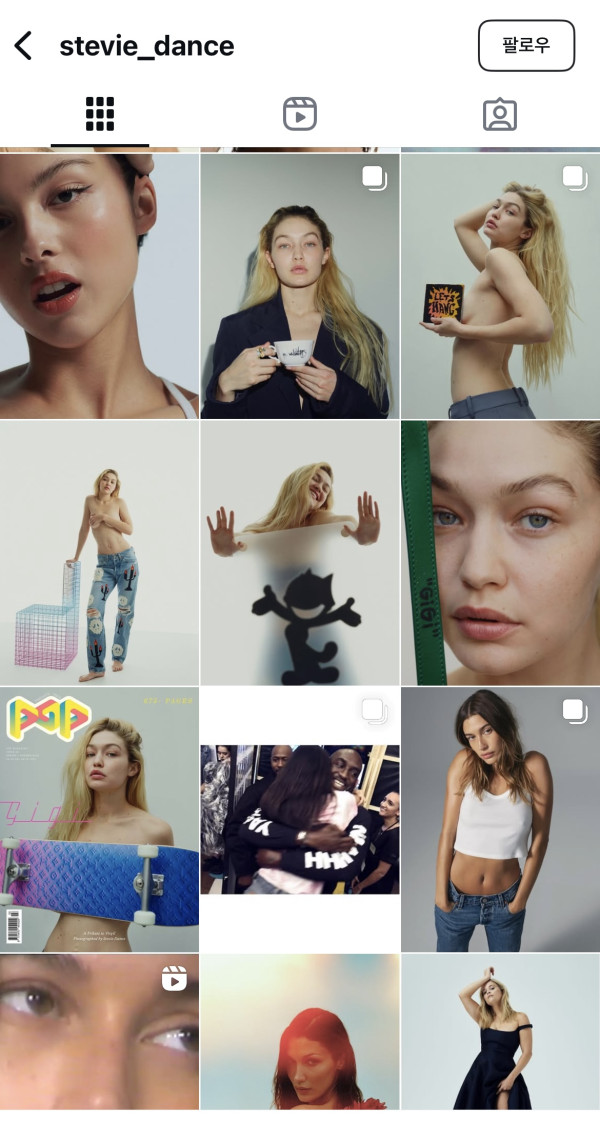
Task: Open the post with patched jeans and wire chair
Action: point(99,553)
